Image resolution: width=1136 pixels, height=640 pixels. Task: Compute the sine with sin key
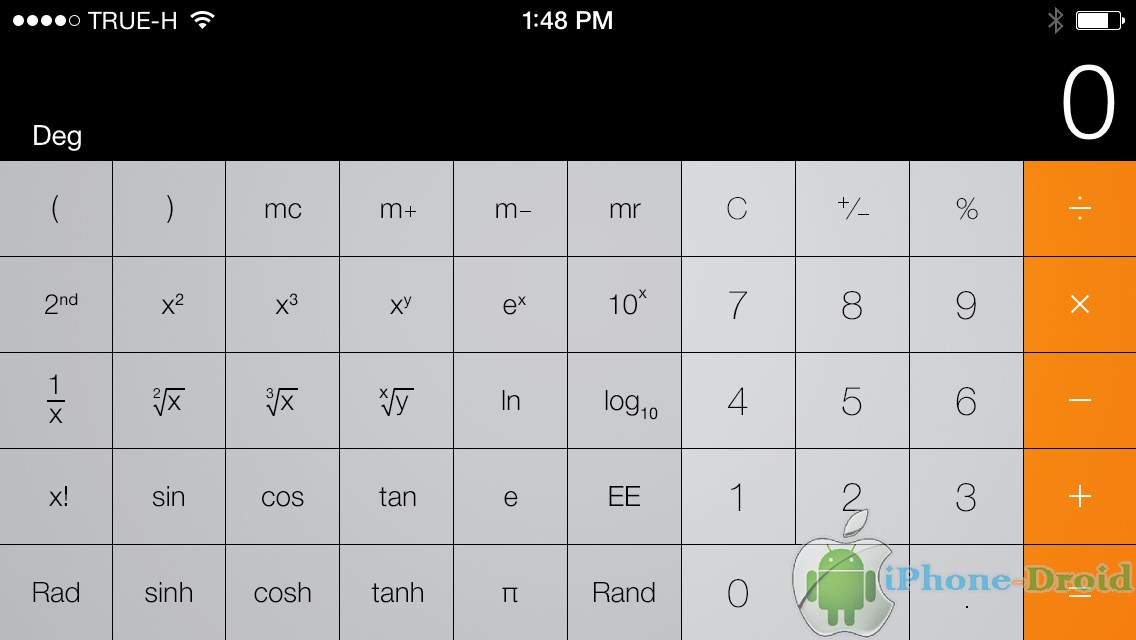pyautogui.click(x=169, y=496)
